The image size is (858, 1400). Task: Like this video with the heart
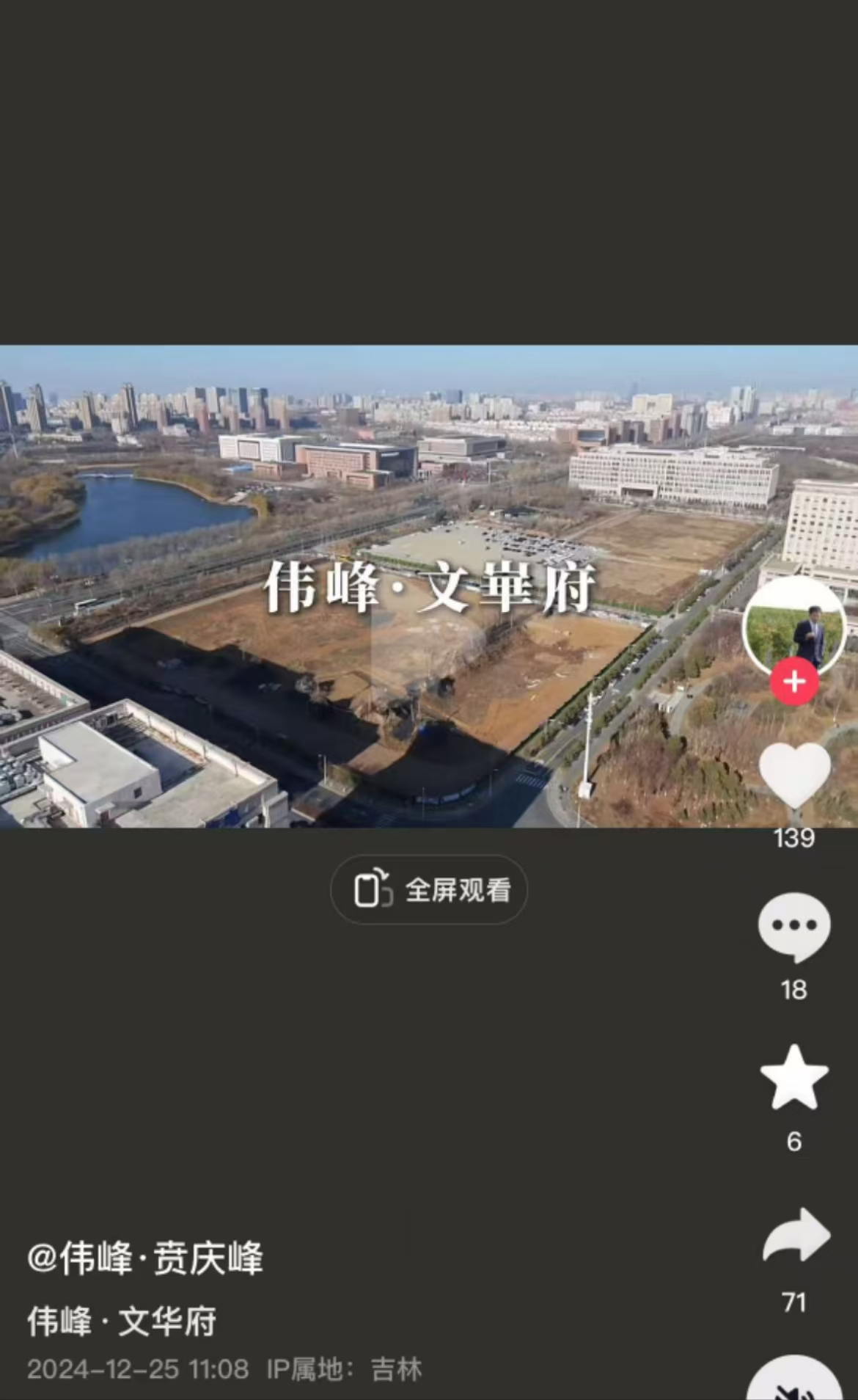pos(794,776)
